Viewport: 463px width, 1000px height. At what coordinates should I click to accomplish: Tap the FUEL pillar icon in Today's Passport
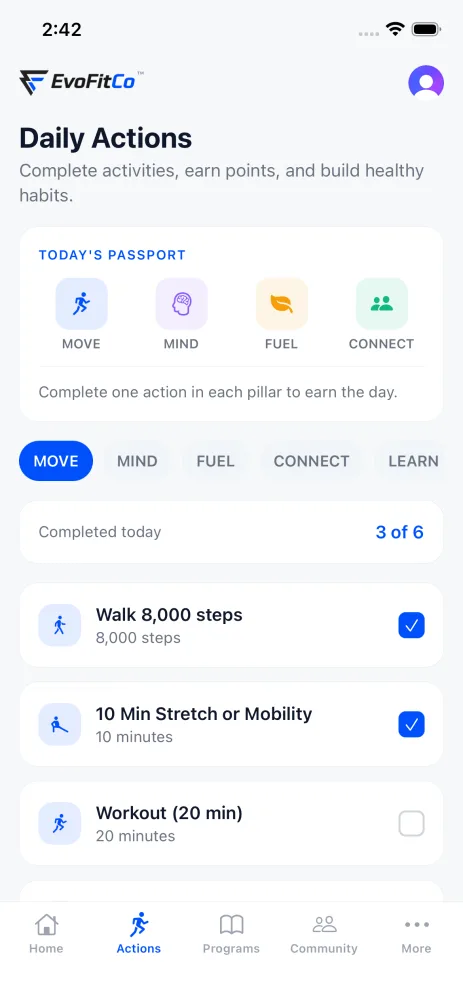click(281, 304)
